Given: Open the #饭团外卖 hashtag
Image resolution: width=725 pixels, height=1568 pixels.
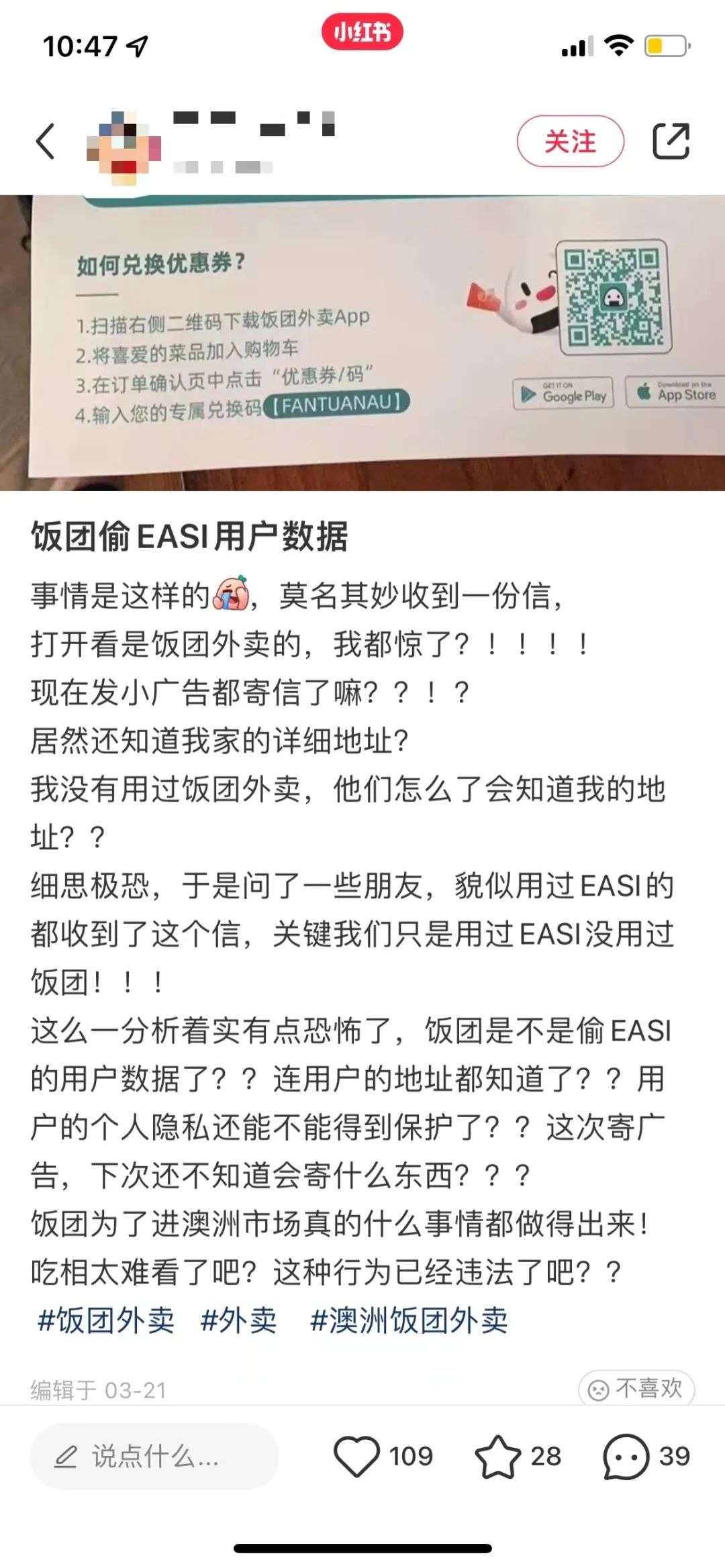Looking at the screenshot, I should pos(106,1321).
